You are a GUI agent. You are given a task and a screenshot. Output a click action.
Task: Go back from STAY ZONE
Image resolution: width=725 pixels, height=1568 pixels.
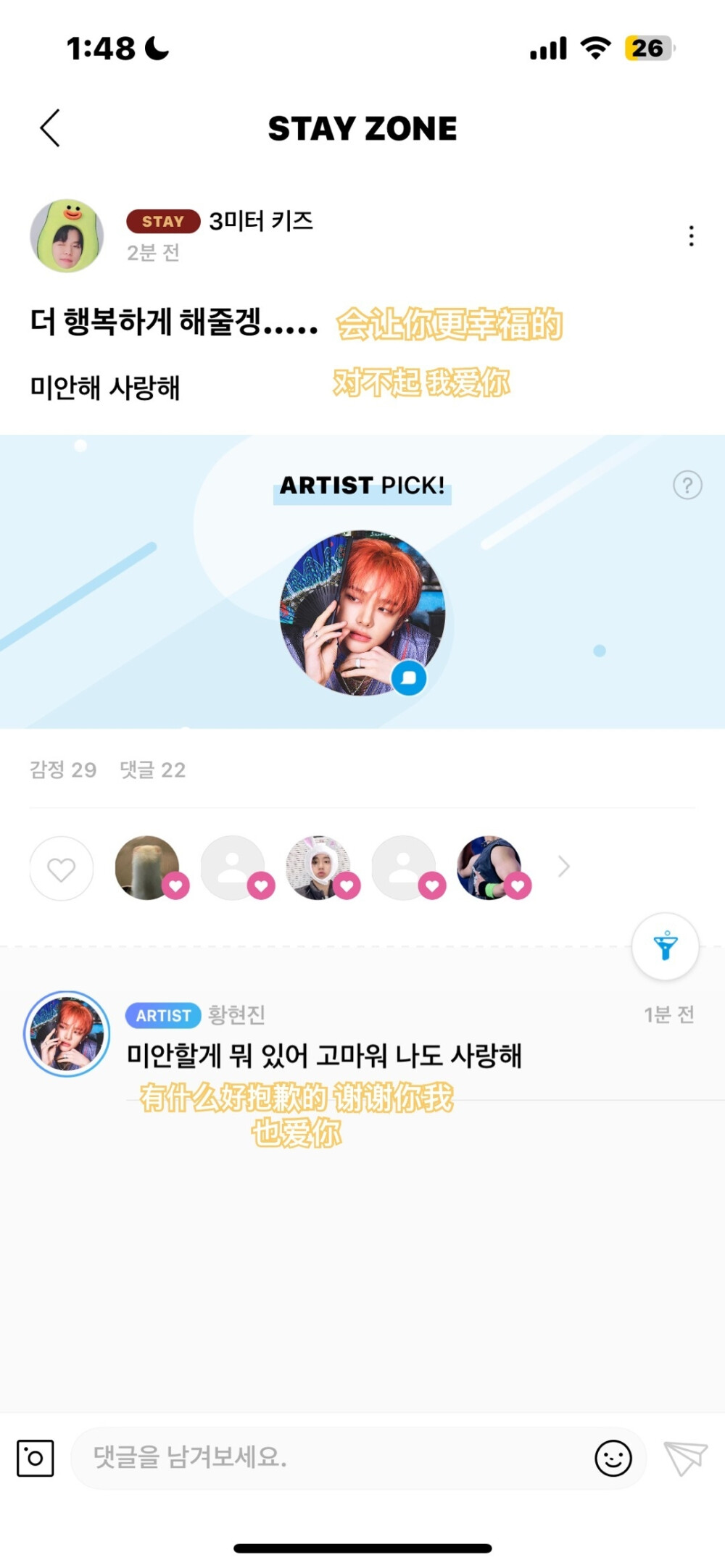[49, 128]
